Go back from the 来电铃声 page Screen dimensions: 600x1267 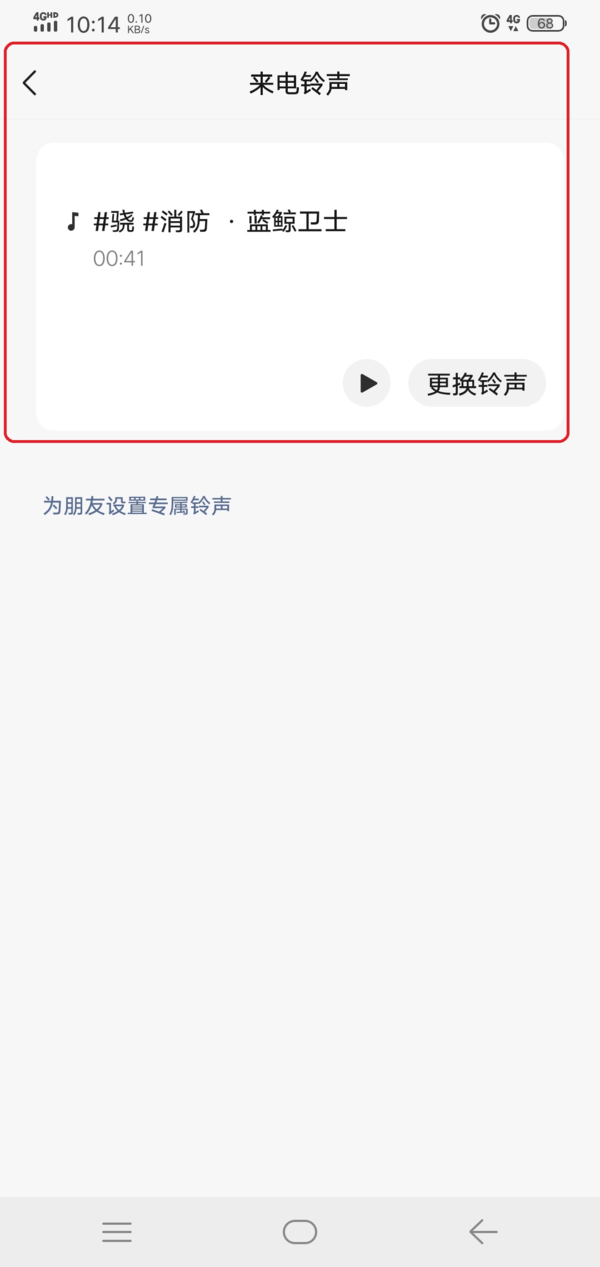tap(30, 83)
